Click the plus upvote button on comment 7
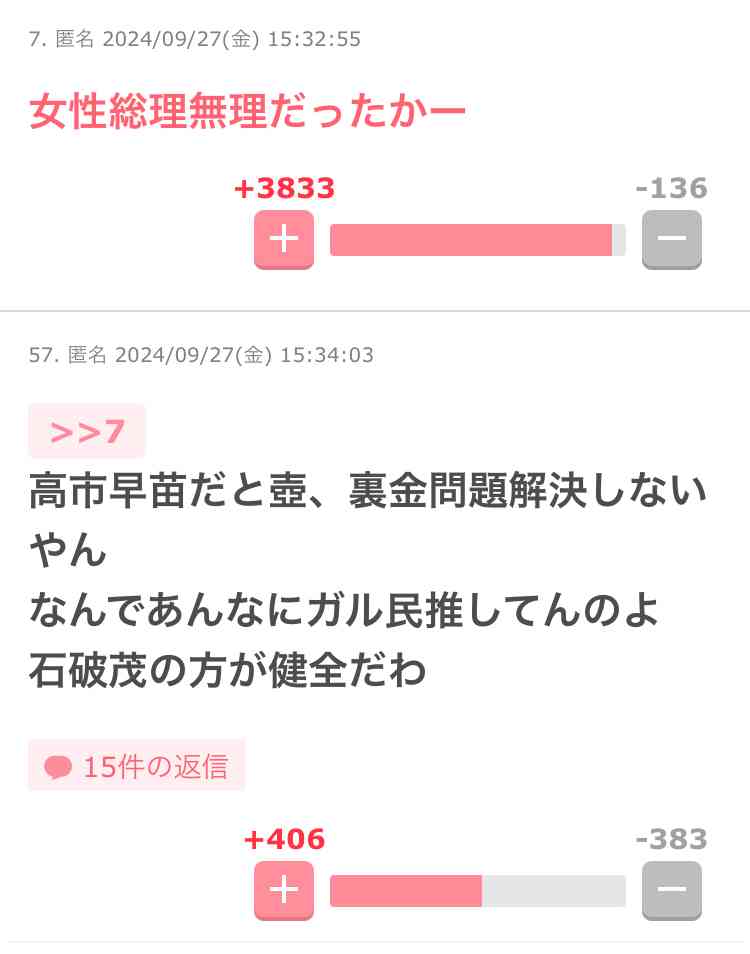The width and height of the screenshot is (750, 954). click(x=284, y=239)
